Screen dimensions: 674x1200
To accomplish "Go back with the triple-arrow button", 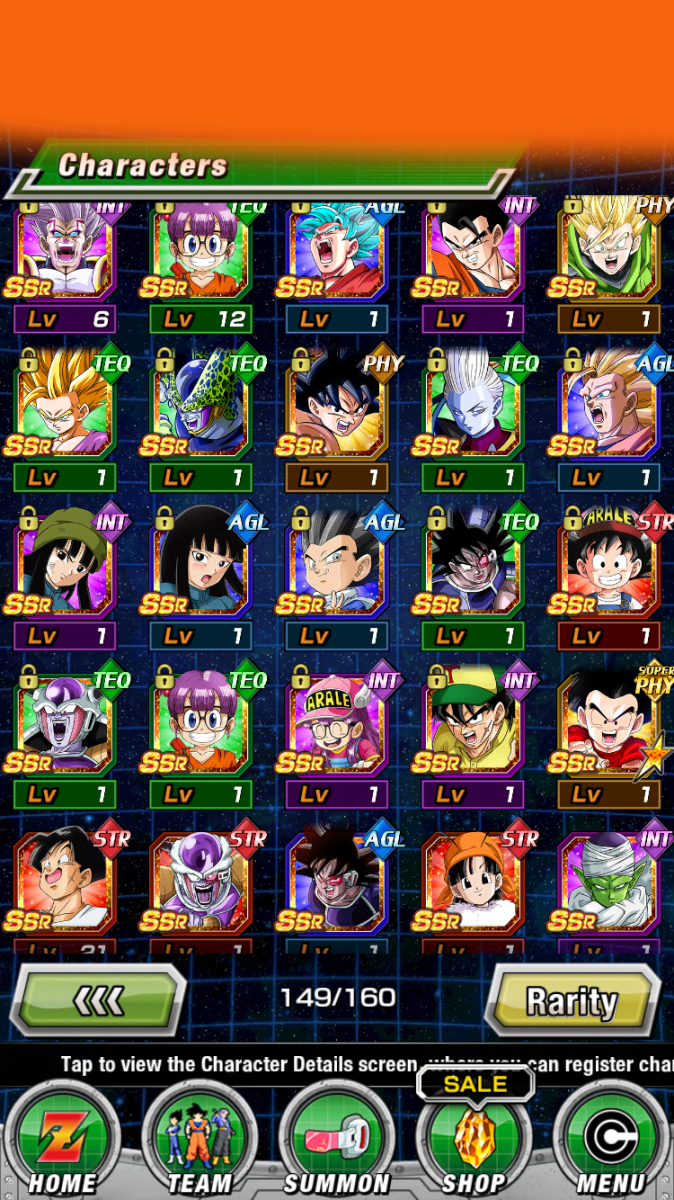I will click(x=98, y=1000).
